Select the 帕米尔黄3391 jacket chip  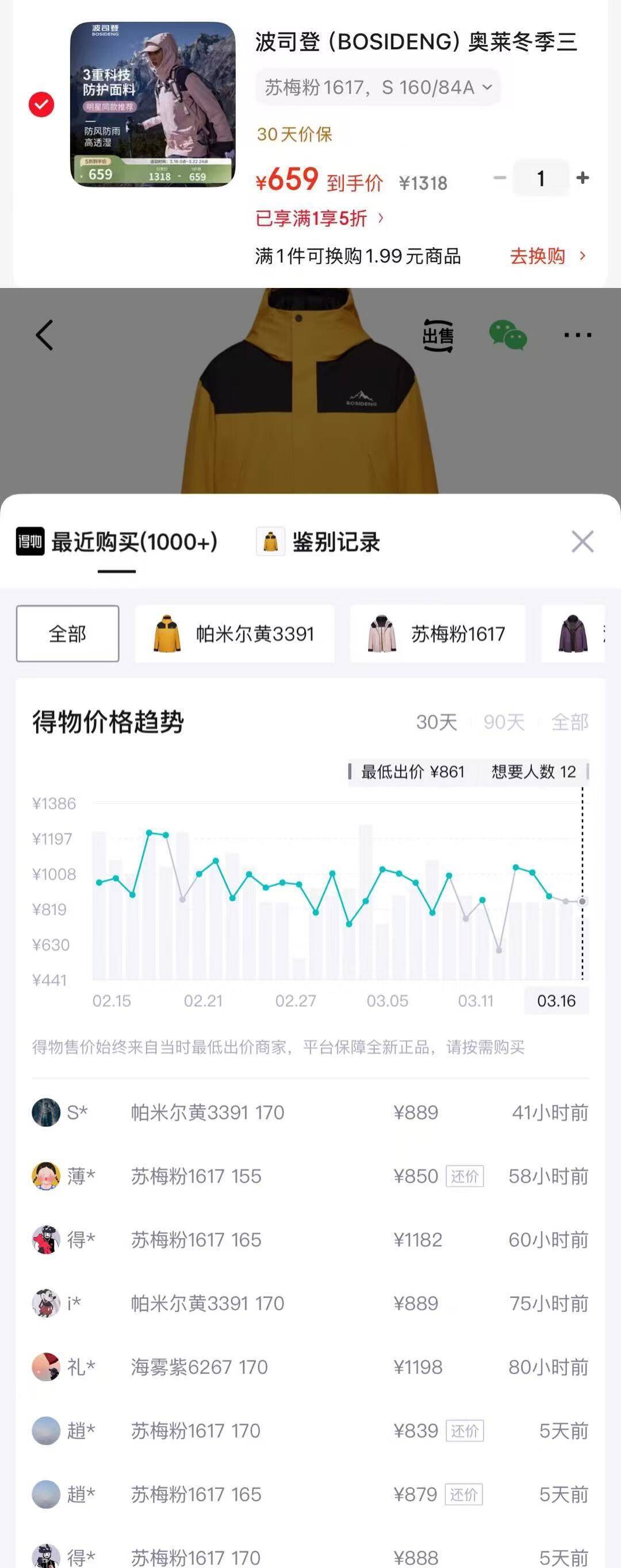tap(235, 633)
